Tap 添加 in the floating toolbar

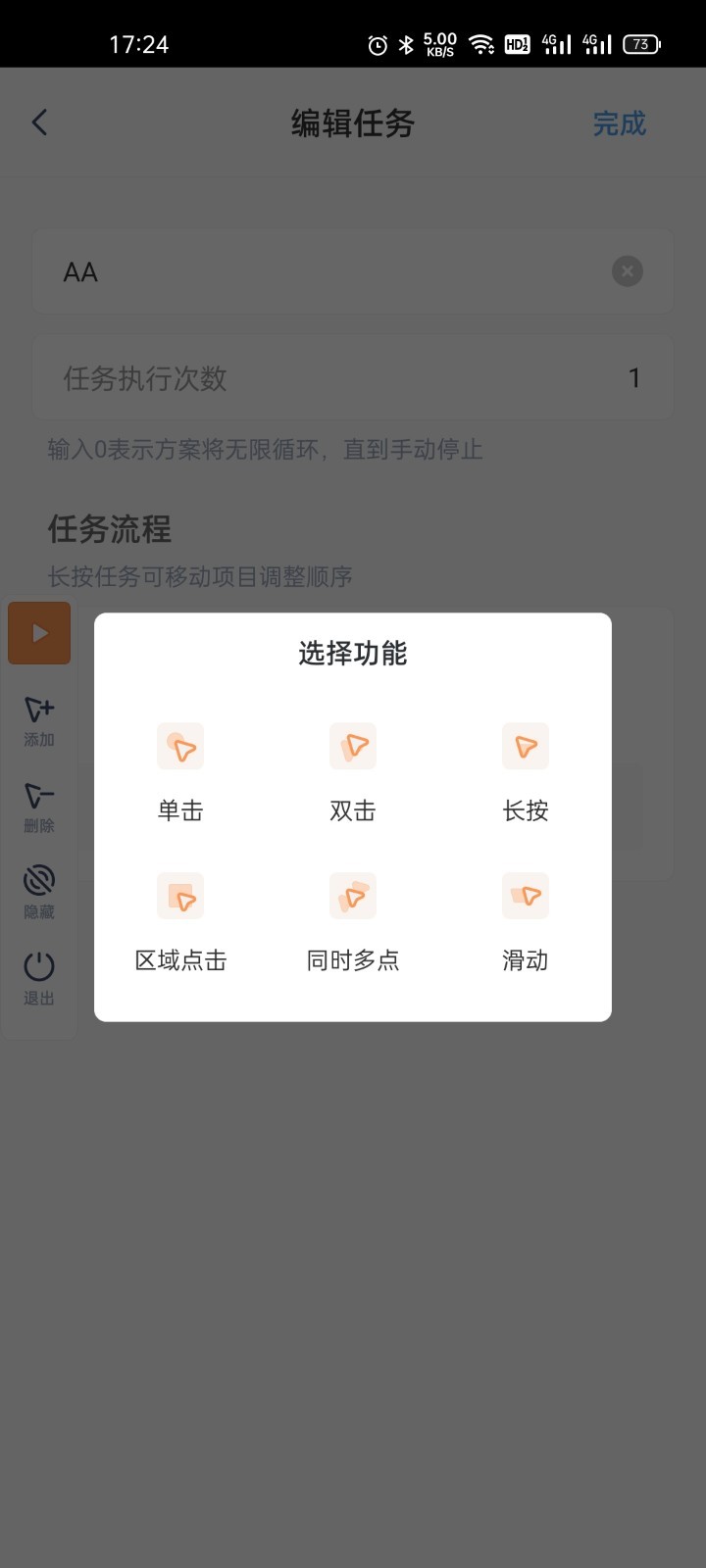pos(39,719)
